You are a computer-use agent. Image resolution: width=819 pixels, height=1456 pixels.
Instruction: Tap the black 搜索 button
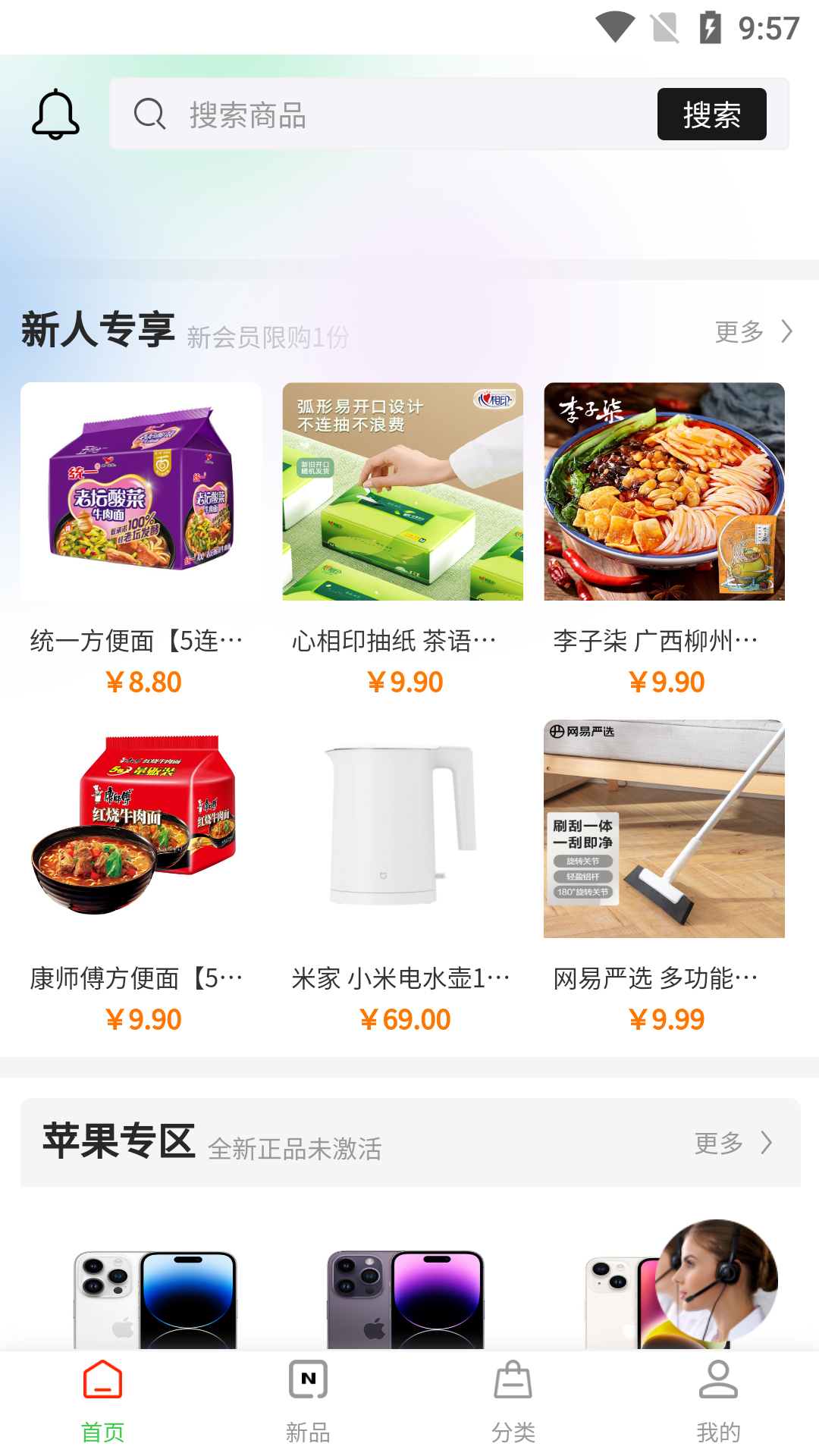click(711, 115)
